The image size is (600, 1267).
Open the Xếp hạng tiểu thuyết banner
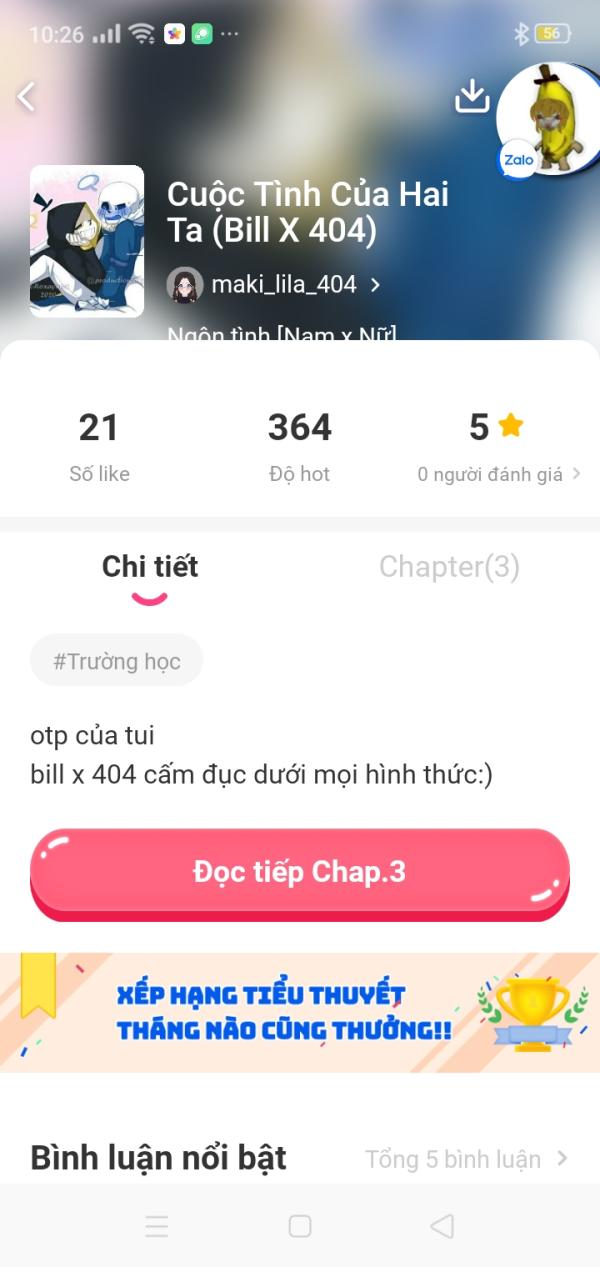point(300,1012)
